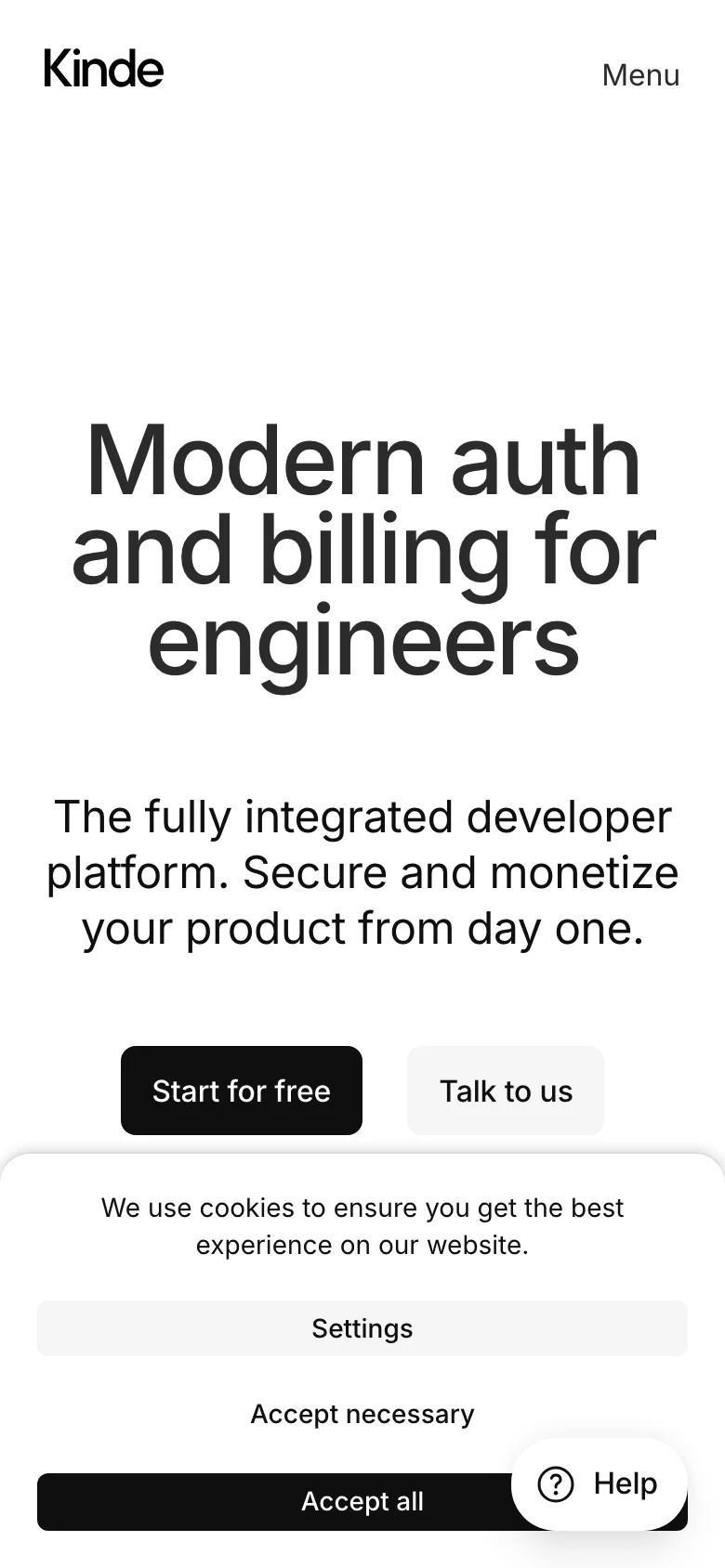Open the Help chat widget
Screen dimensions: 725x1568
click(600, 1483)
